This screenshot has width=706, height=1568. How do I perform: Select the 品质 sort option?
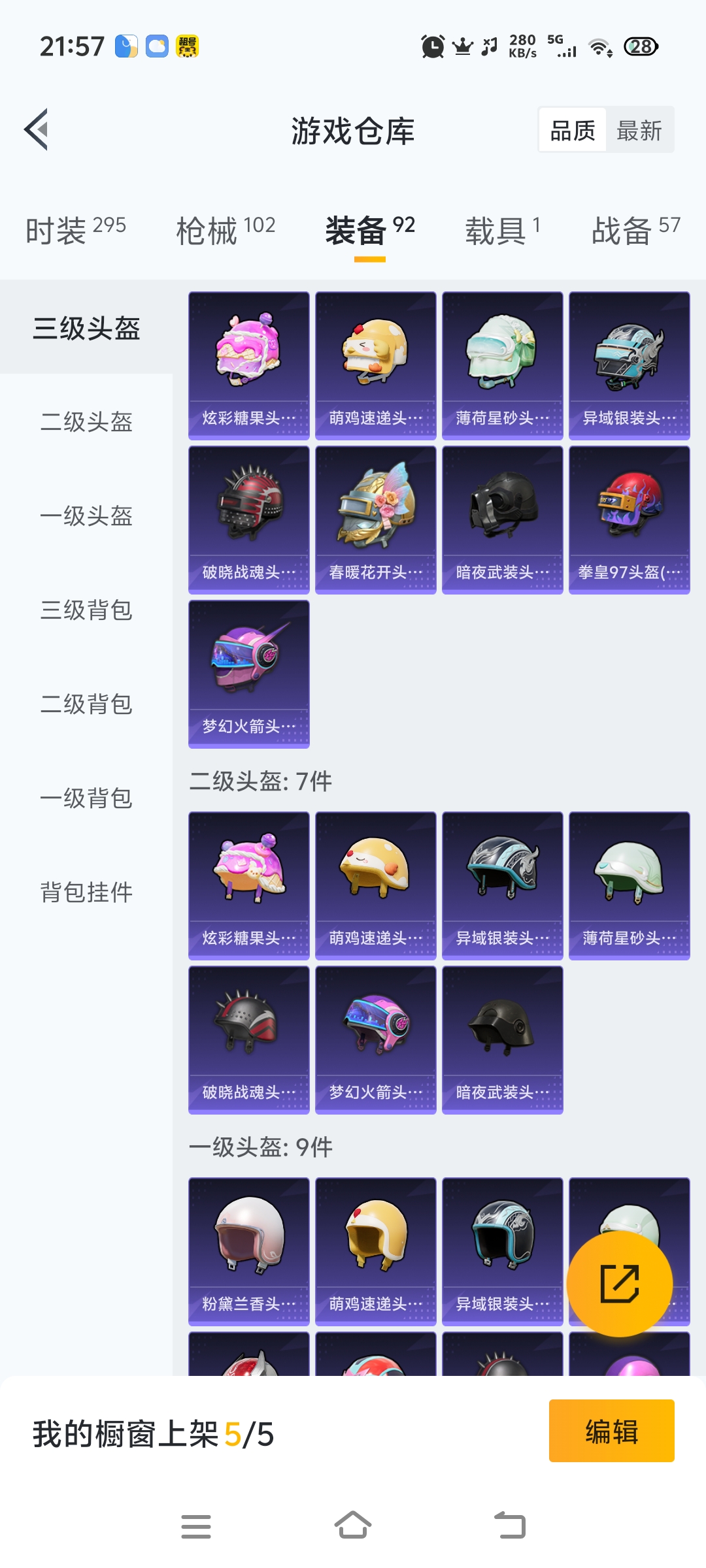[573, 131]
